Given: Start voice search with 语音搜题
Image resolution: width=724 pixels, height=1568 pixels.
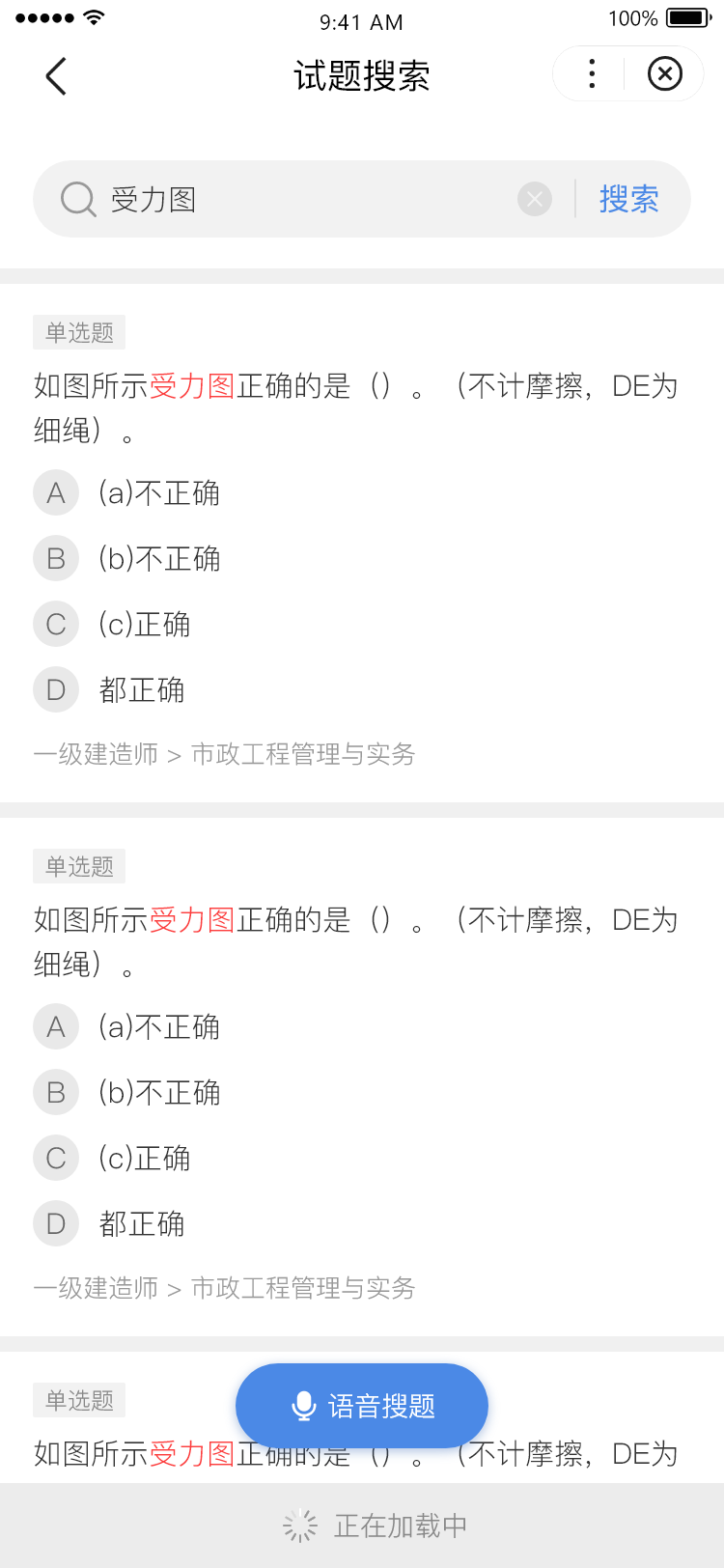Looking at the screenshot, I should tap(362, 1406).
